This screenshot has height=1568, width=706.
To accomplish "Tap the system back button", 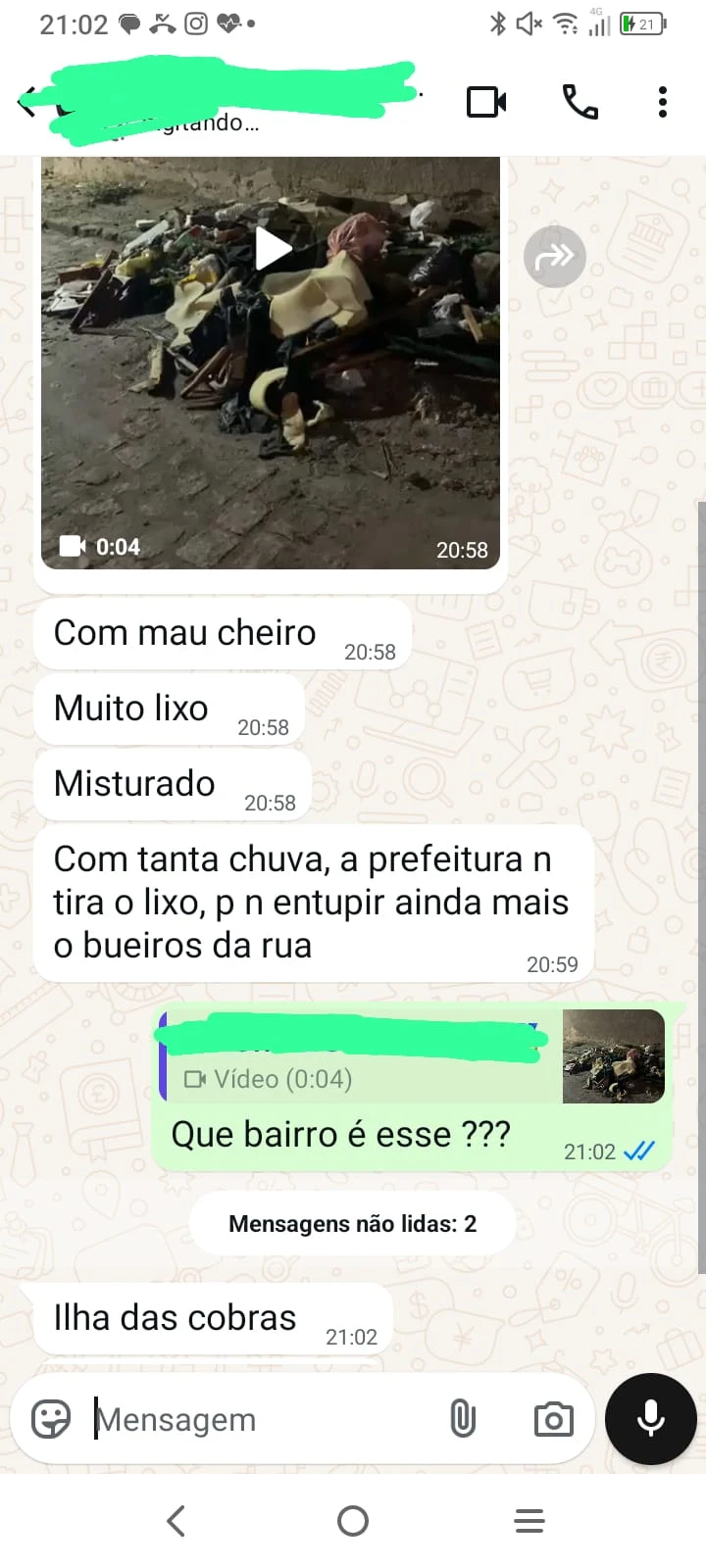I will tap(176, 1521).
